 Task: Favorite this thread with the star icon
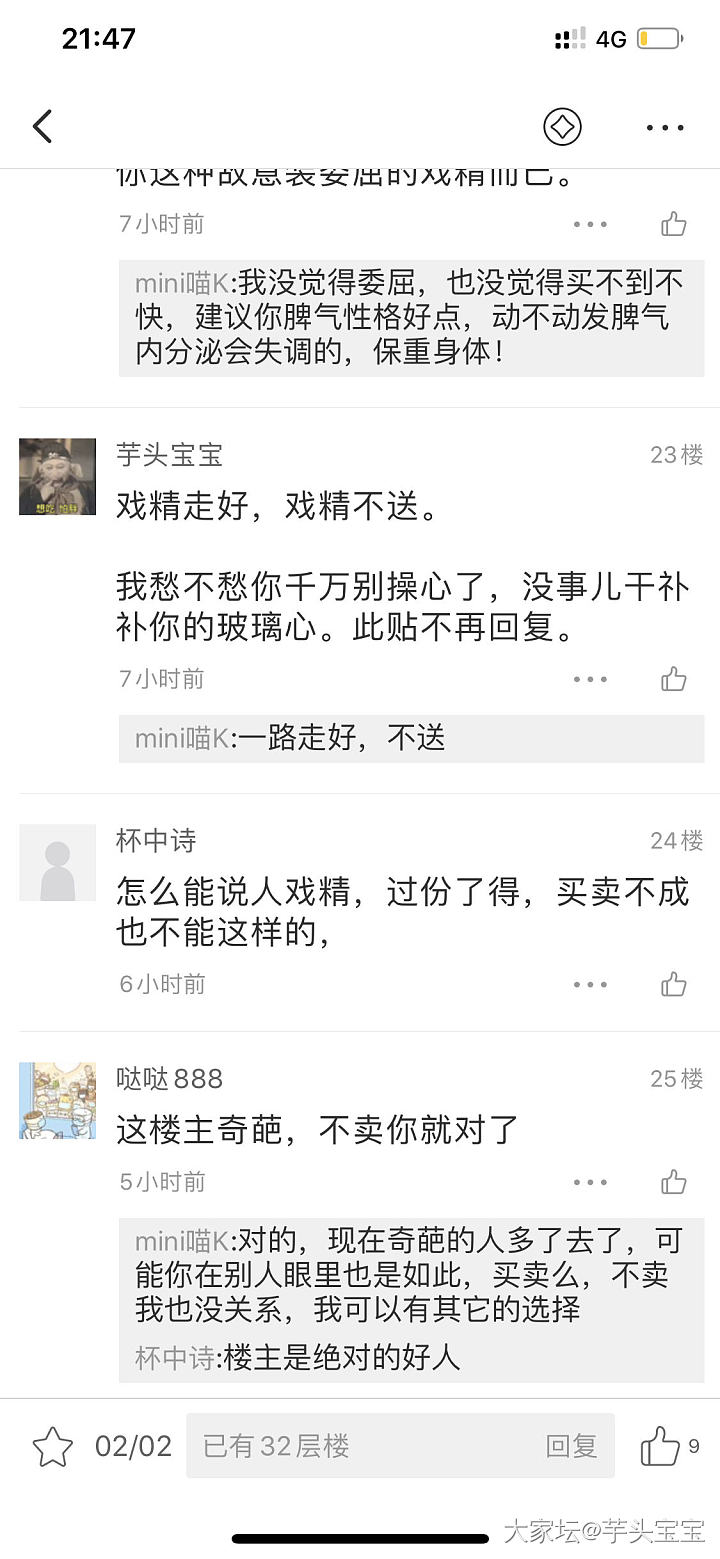coord(53,1447)
